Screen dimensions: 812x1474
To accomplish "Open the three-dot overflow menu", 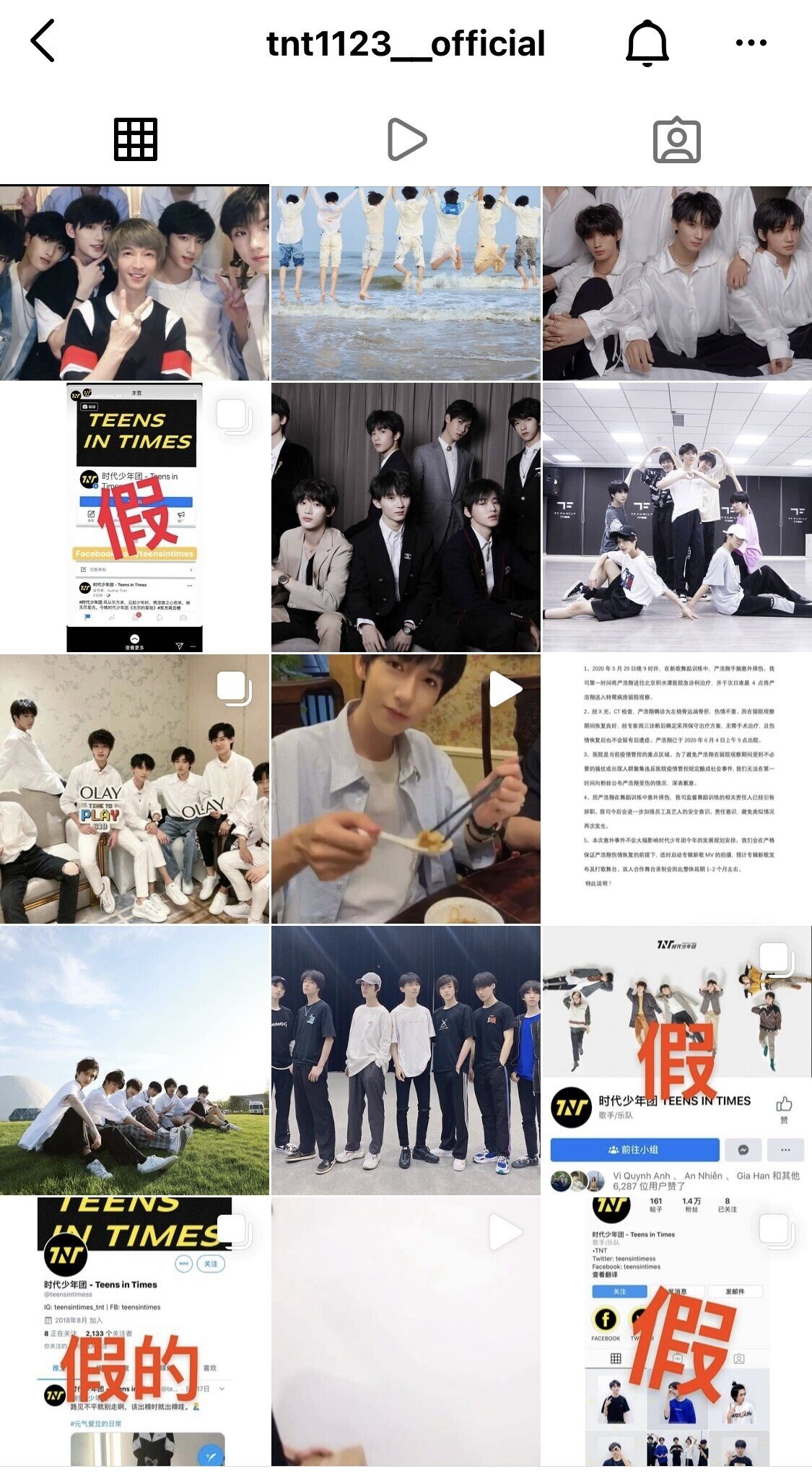I will [751, 43].
